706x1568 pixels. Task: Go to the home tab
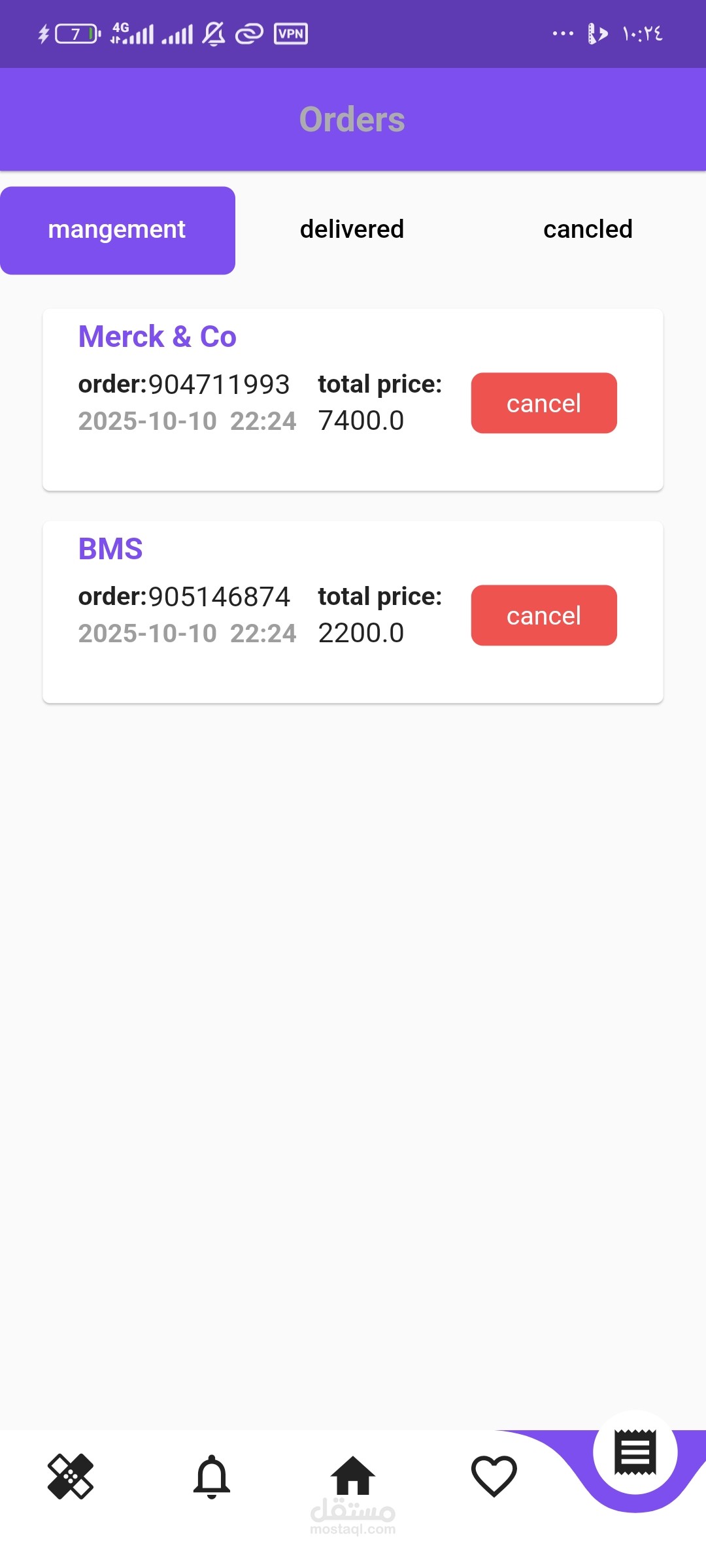353,1477
